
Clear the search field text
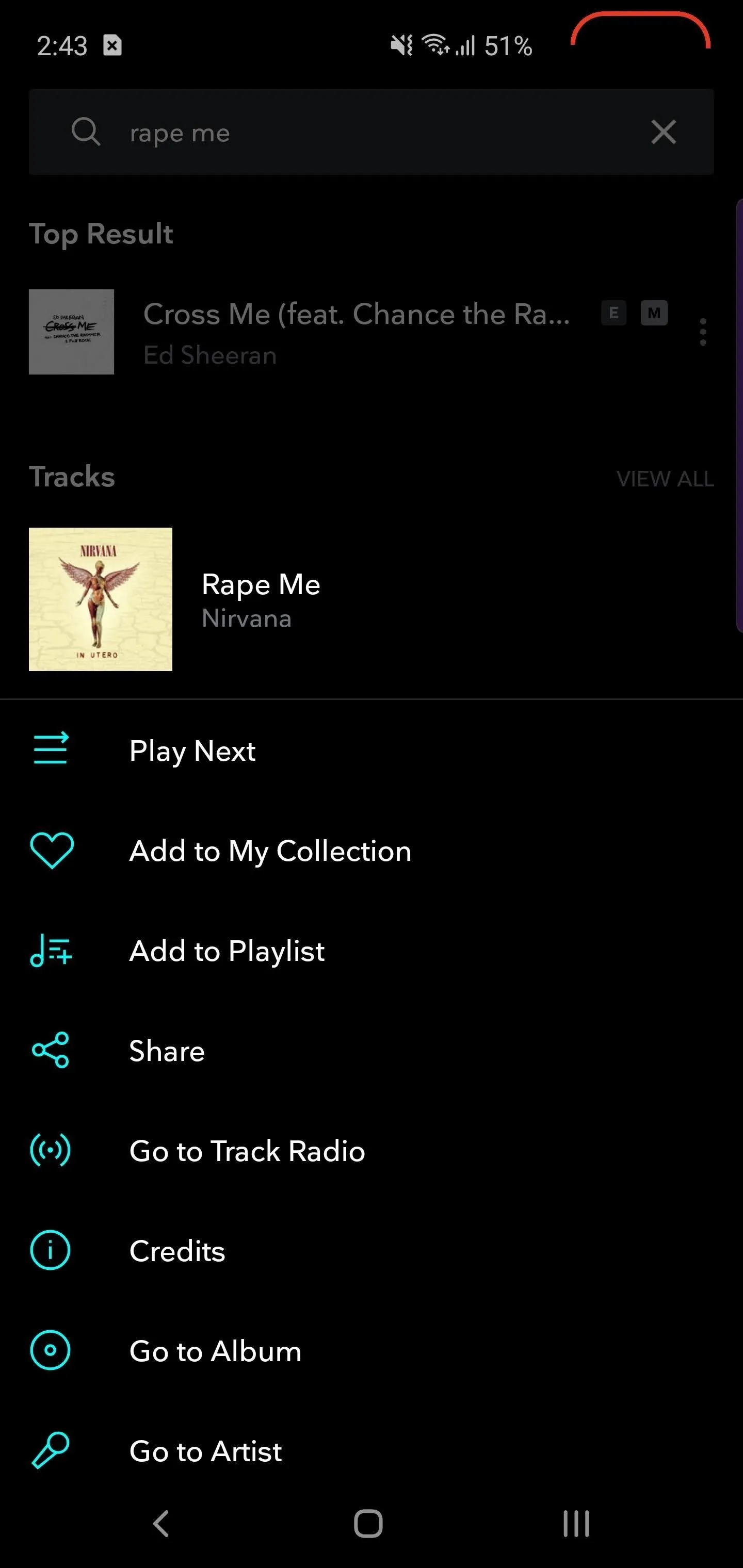coord(663,132)
